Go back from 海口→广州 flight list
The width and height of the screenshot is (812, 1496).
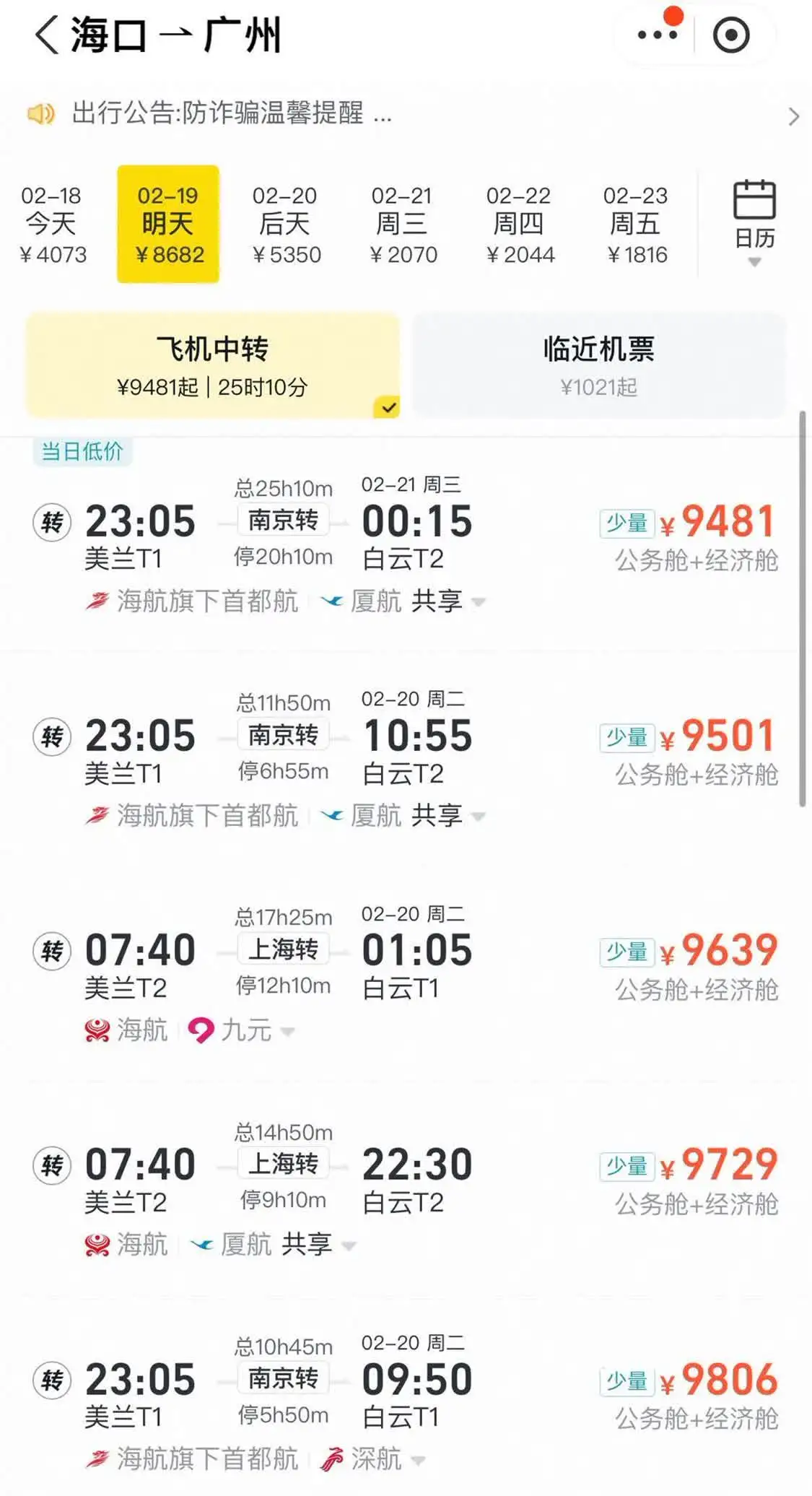[47, 35]
